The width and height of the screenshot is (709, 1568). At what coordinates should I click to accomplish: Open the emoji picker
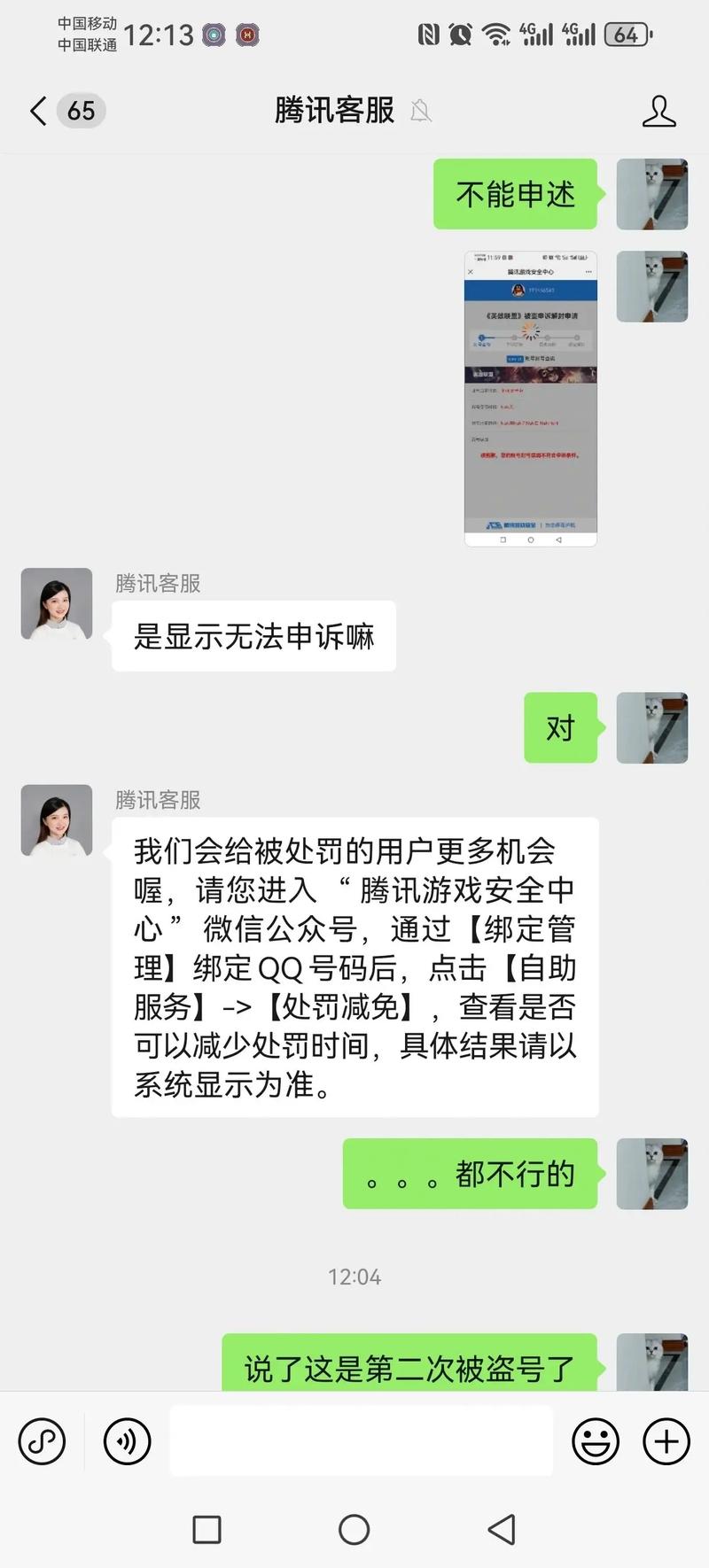click(595, 1441)
